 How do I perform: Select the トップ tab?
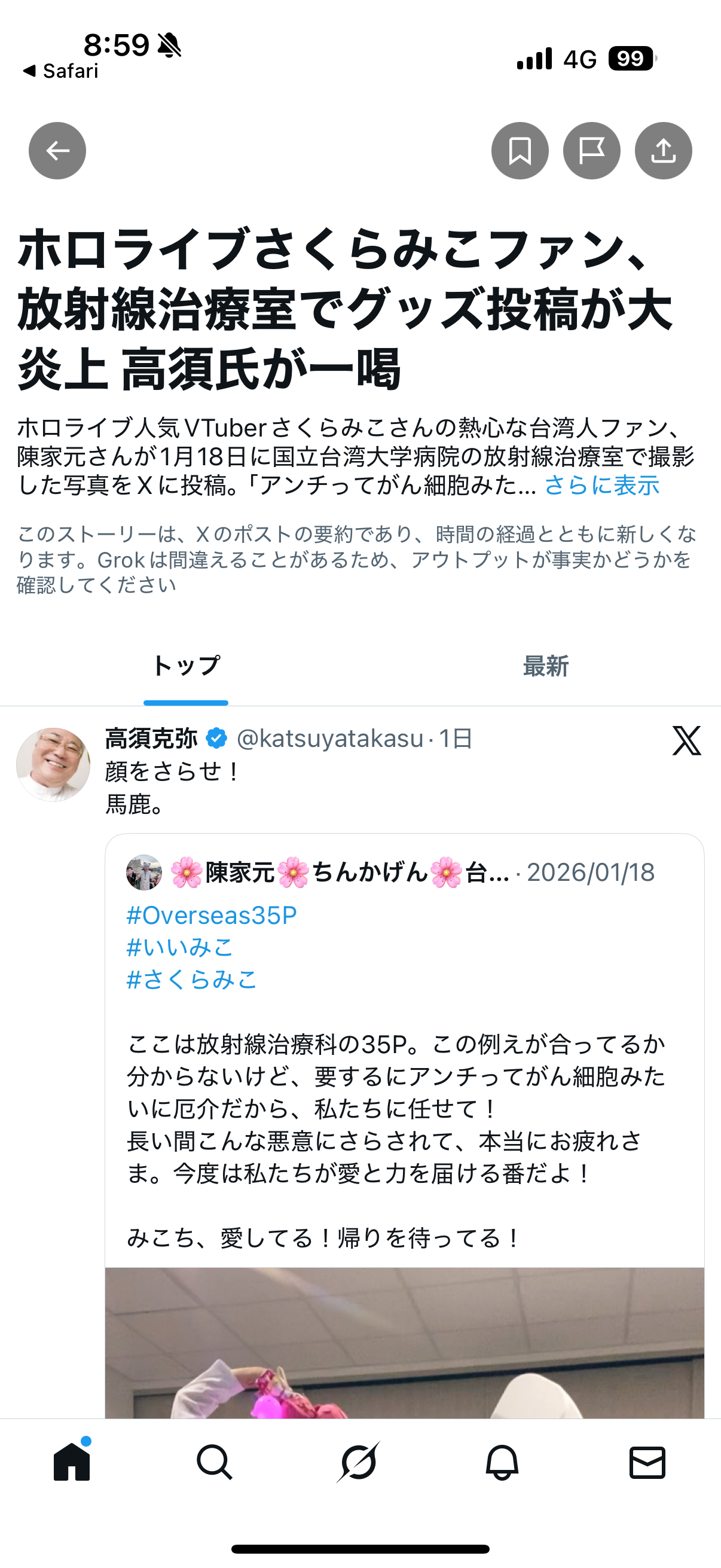click(x=185, y=666)
